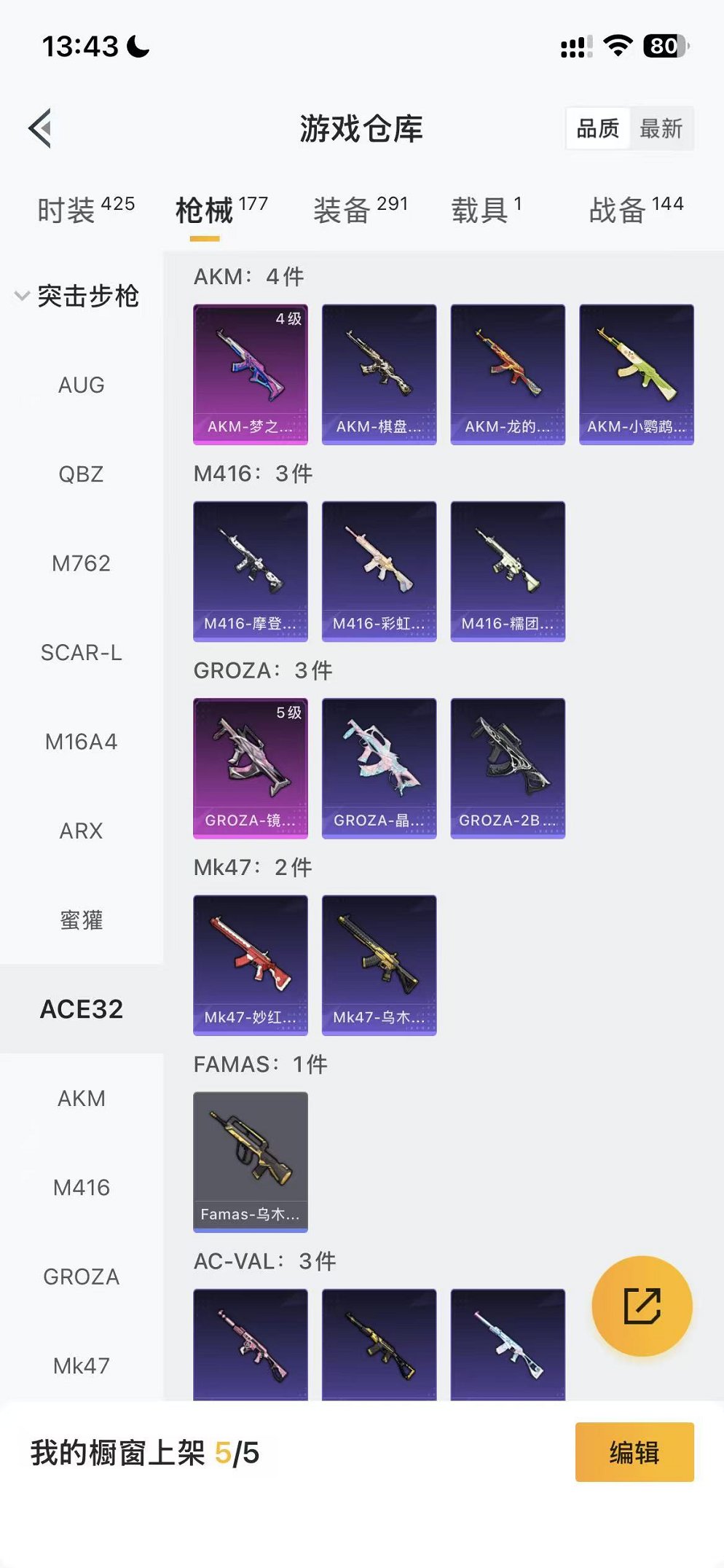Open the Mk47-妙红 skin tile
Image resolution: width=724 pixels, height=1568 pixels.
pyautogui.click(x=250, y=965)
